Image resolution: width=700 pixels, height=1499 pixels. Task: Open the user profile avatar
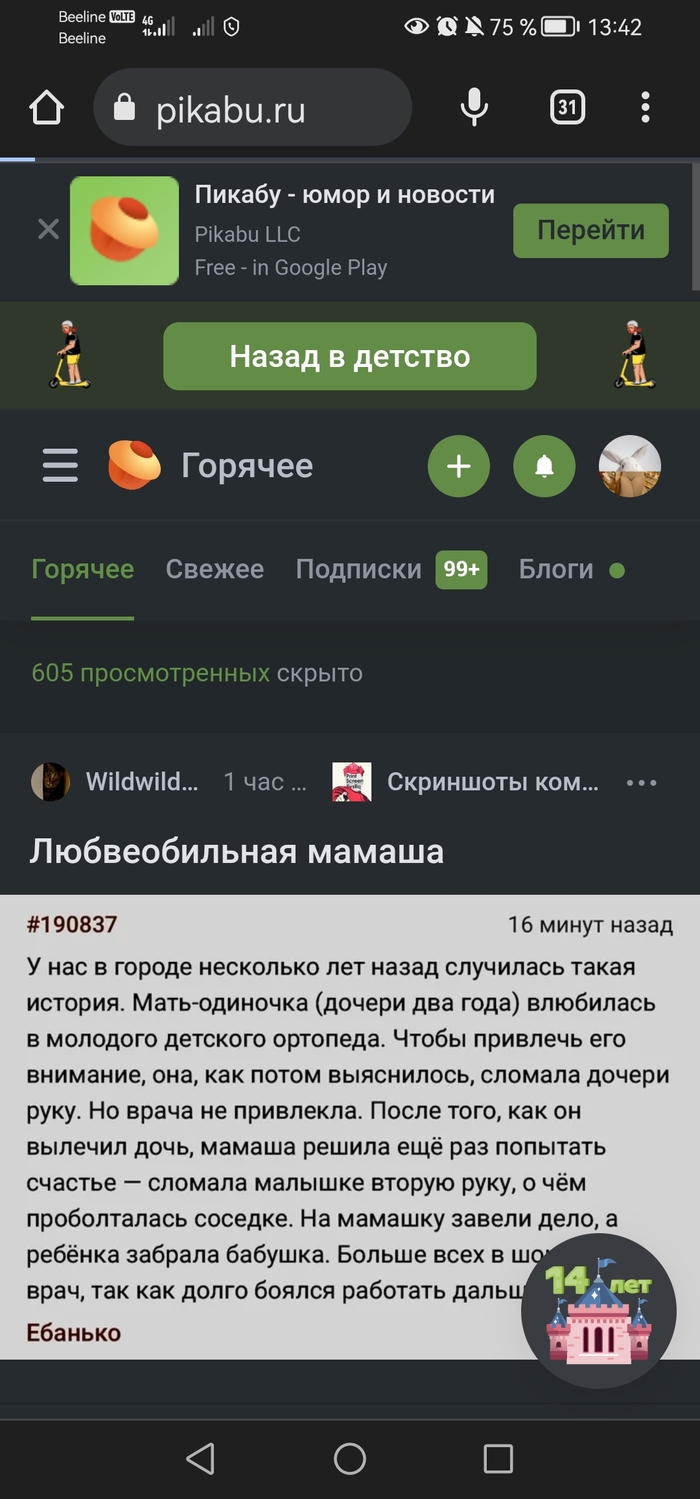tap(629, 466)
